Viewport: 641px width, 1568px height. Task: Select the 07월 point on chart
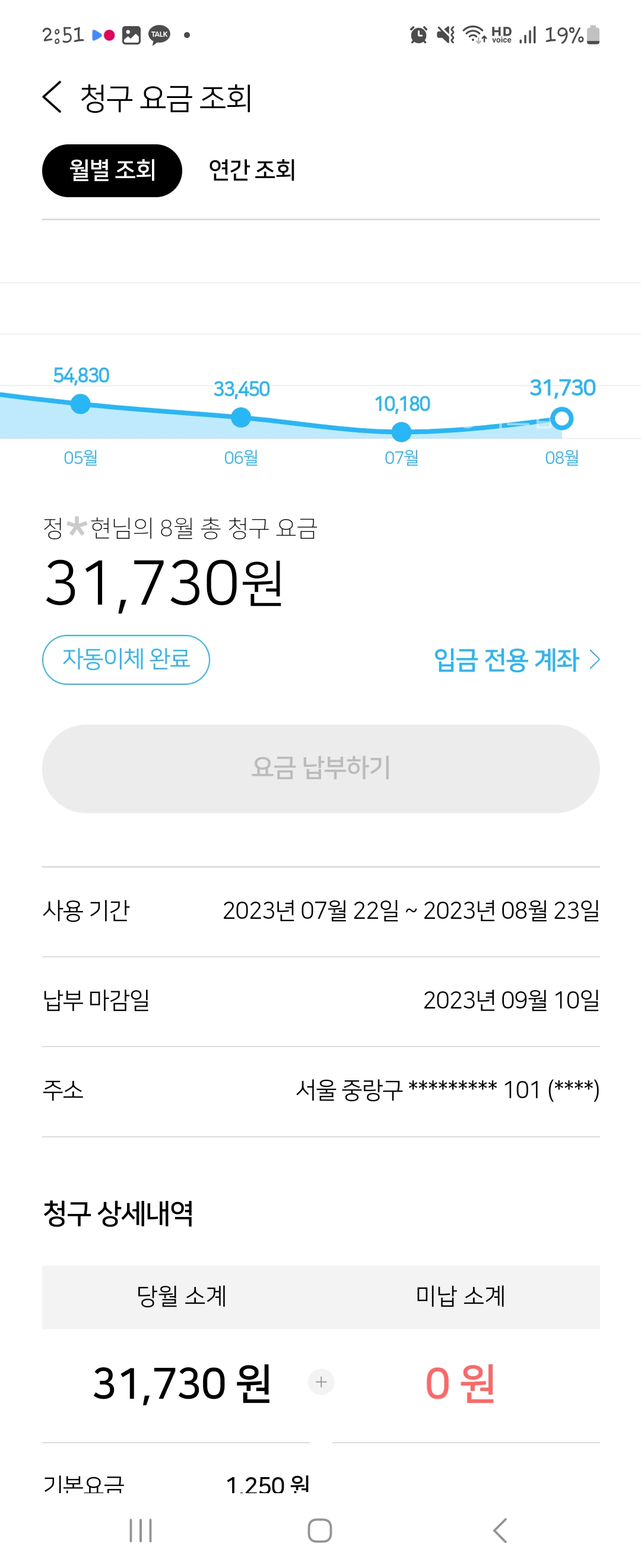click(x=401, y=432)
